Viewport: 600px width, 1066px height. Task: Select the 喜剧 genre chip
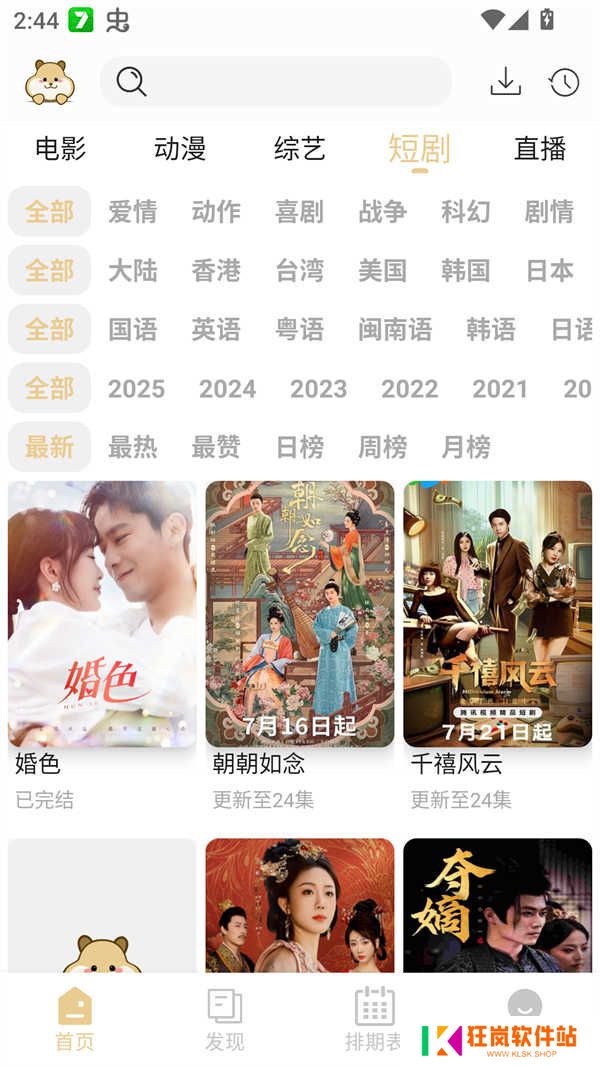coord(299,211)
